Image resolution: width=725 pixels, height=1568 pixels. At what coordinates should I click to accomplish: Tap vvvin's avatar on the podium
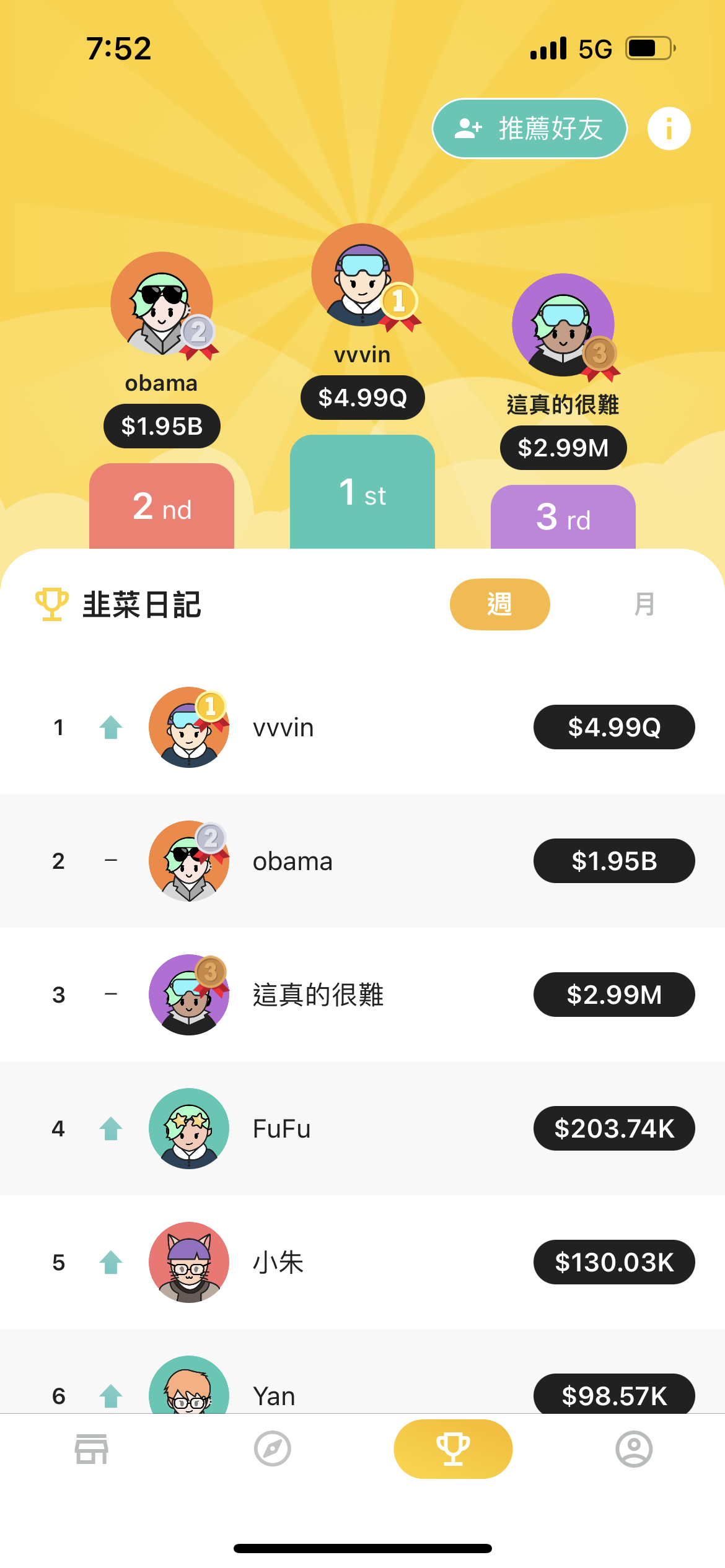click(x=362, y=275)
